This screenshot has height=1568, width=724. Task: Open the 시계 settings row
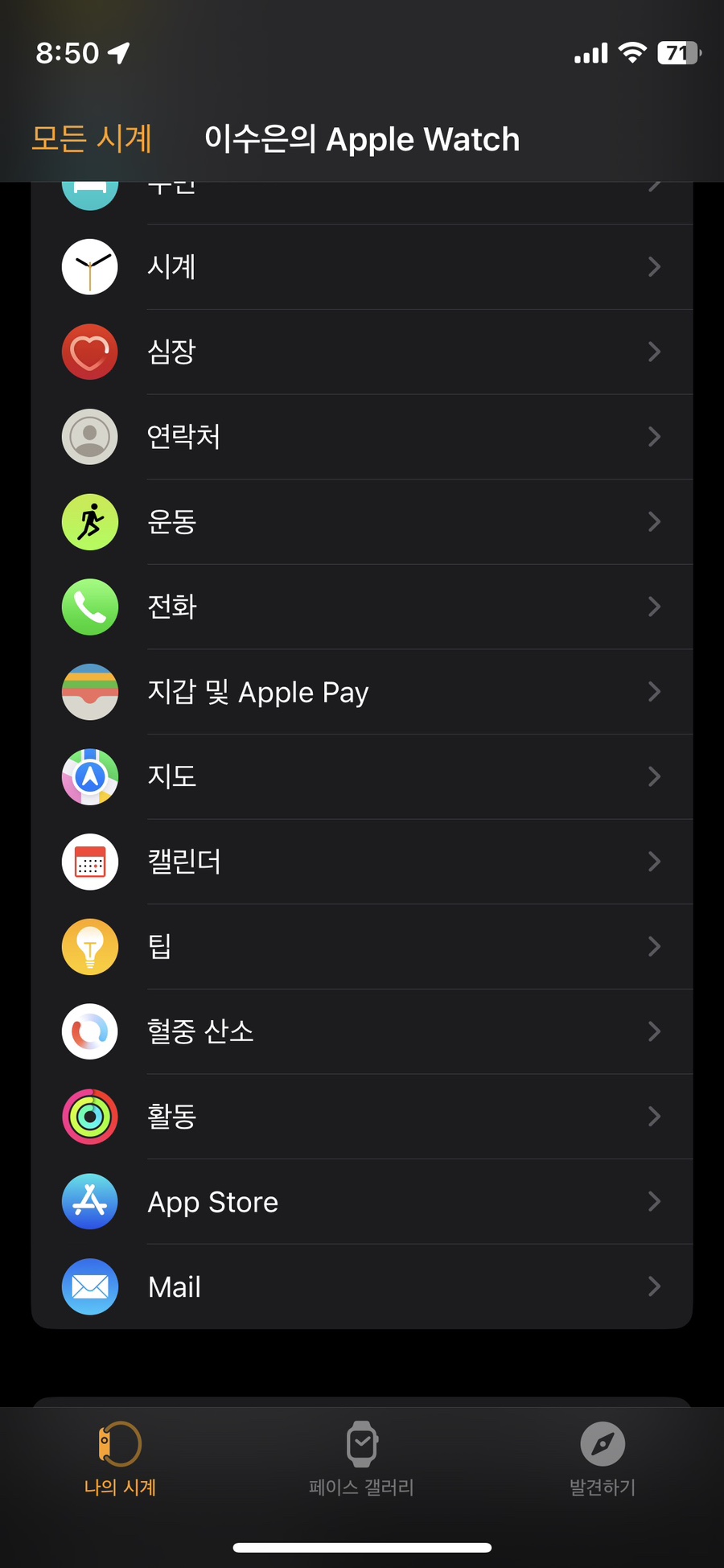pos(362,267)
